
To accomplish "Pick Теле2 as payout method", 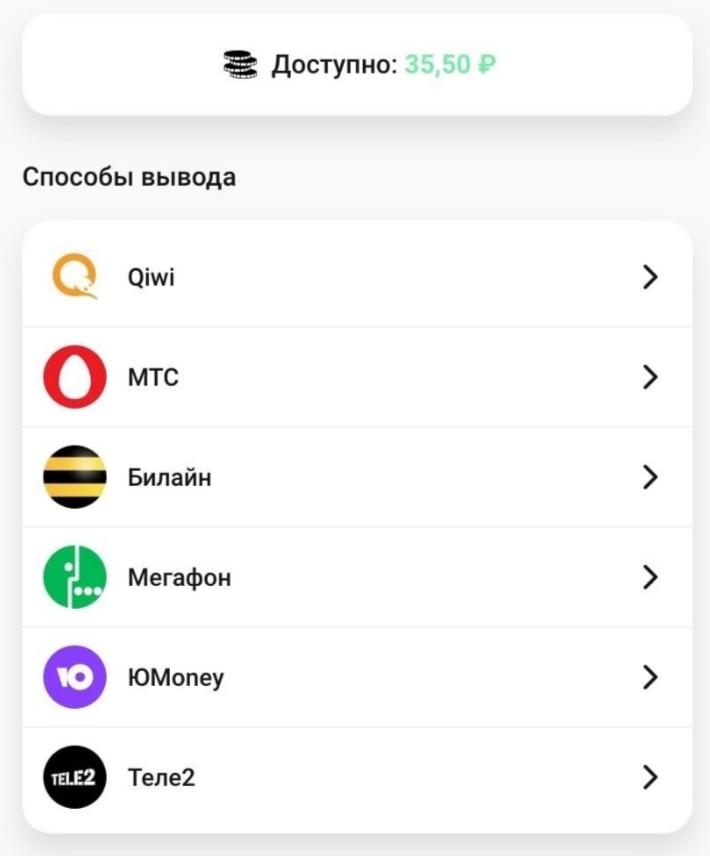I will [356, 777].
